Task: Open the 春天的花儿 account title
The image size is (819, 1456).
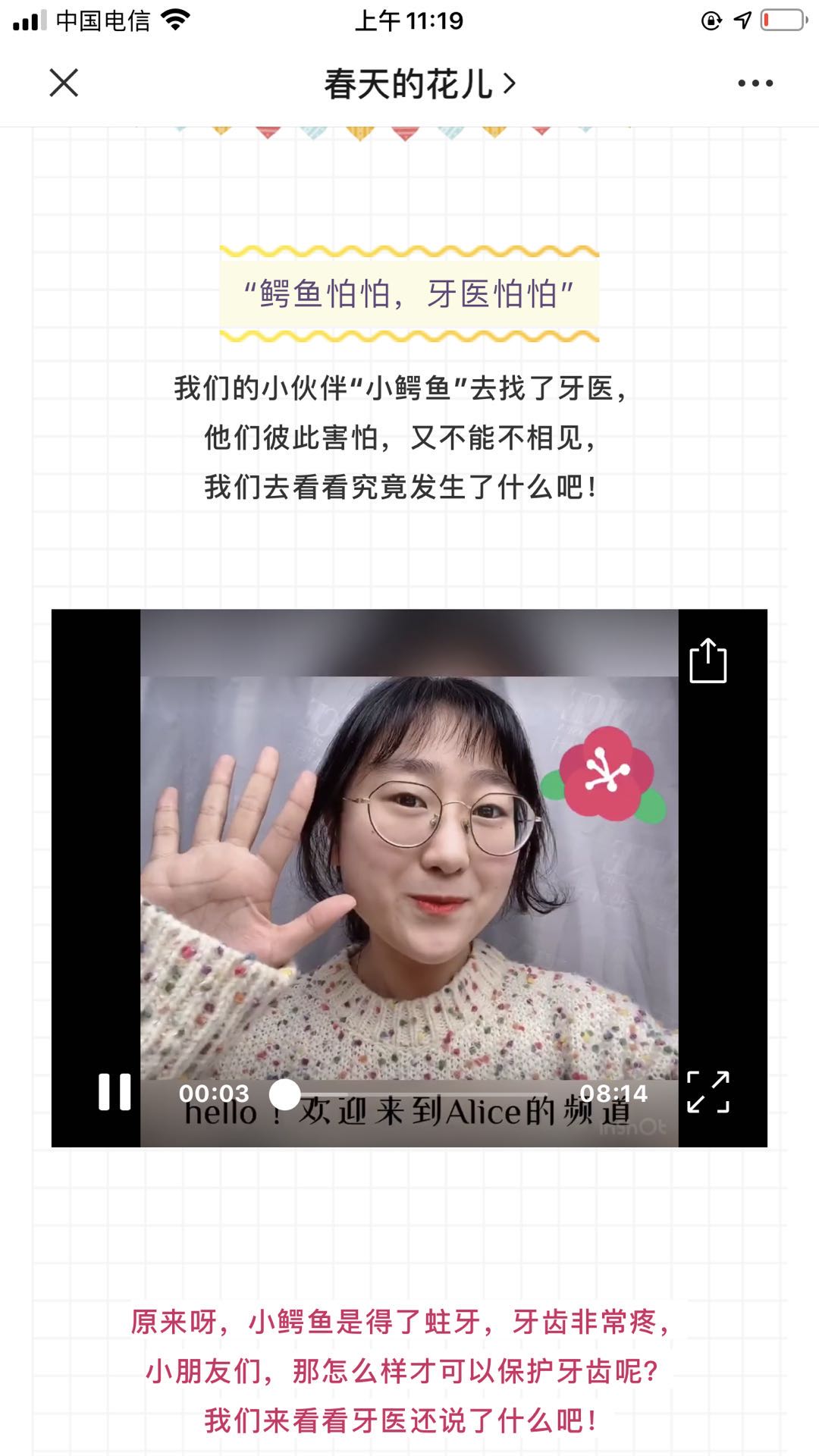Action: (419, 83)
